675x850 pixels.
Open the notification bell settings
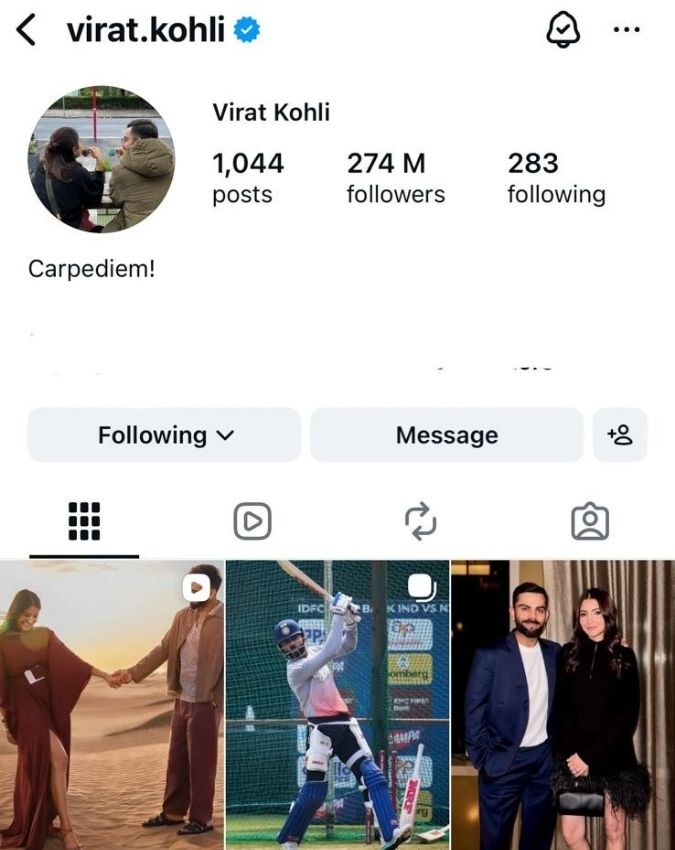click(563, 31)
